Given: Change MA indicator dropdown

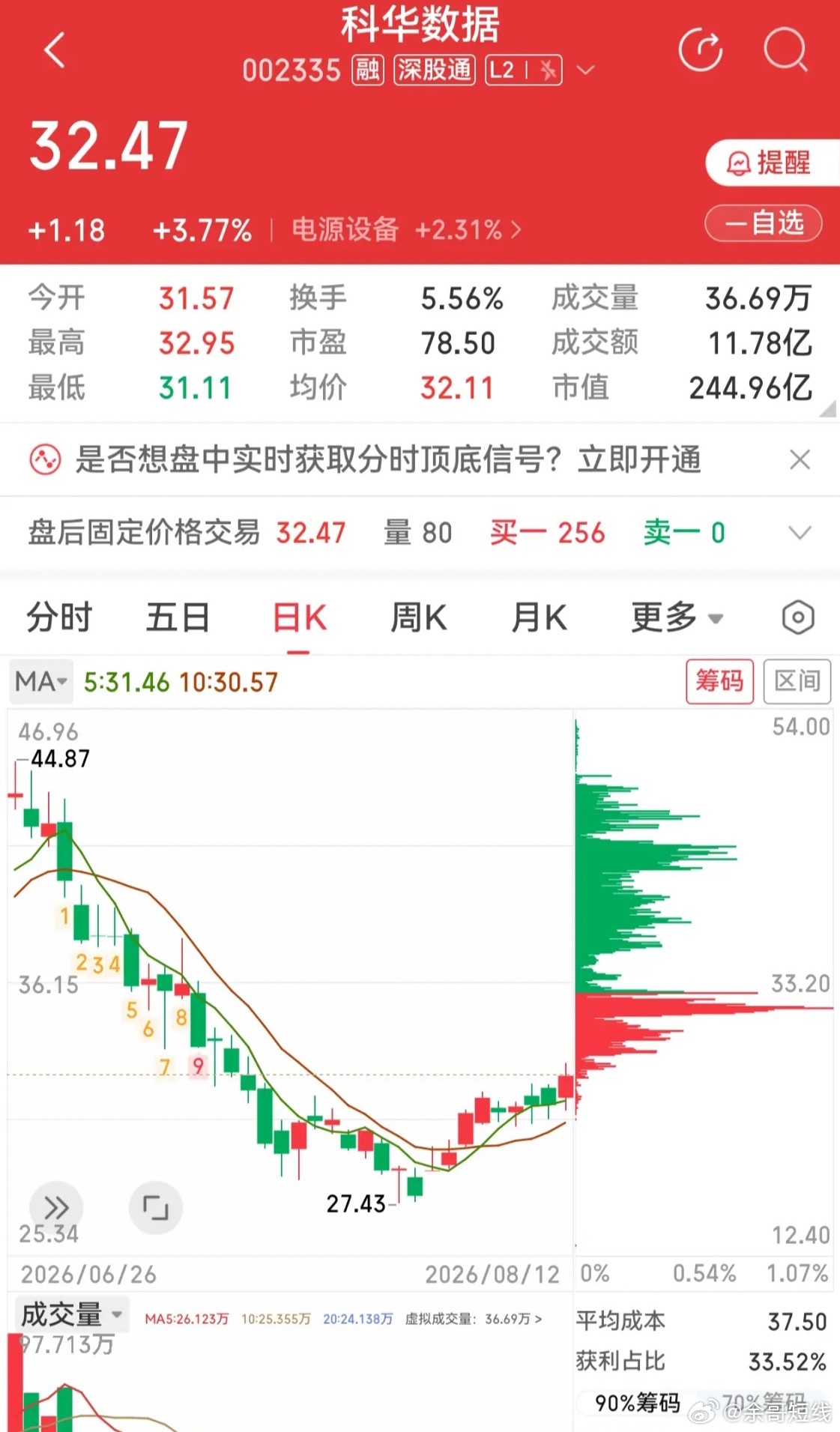Looking at the screenshot, I should [x=41, y=682].
